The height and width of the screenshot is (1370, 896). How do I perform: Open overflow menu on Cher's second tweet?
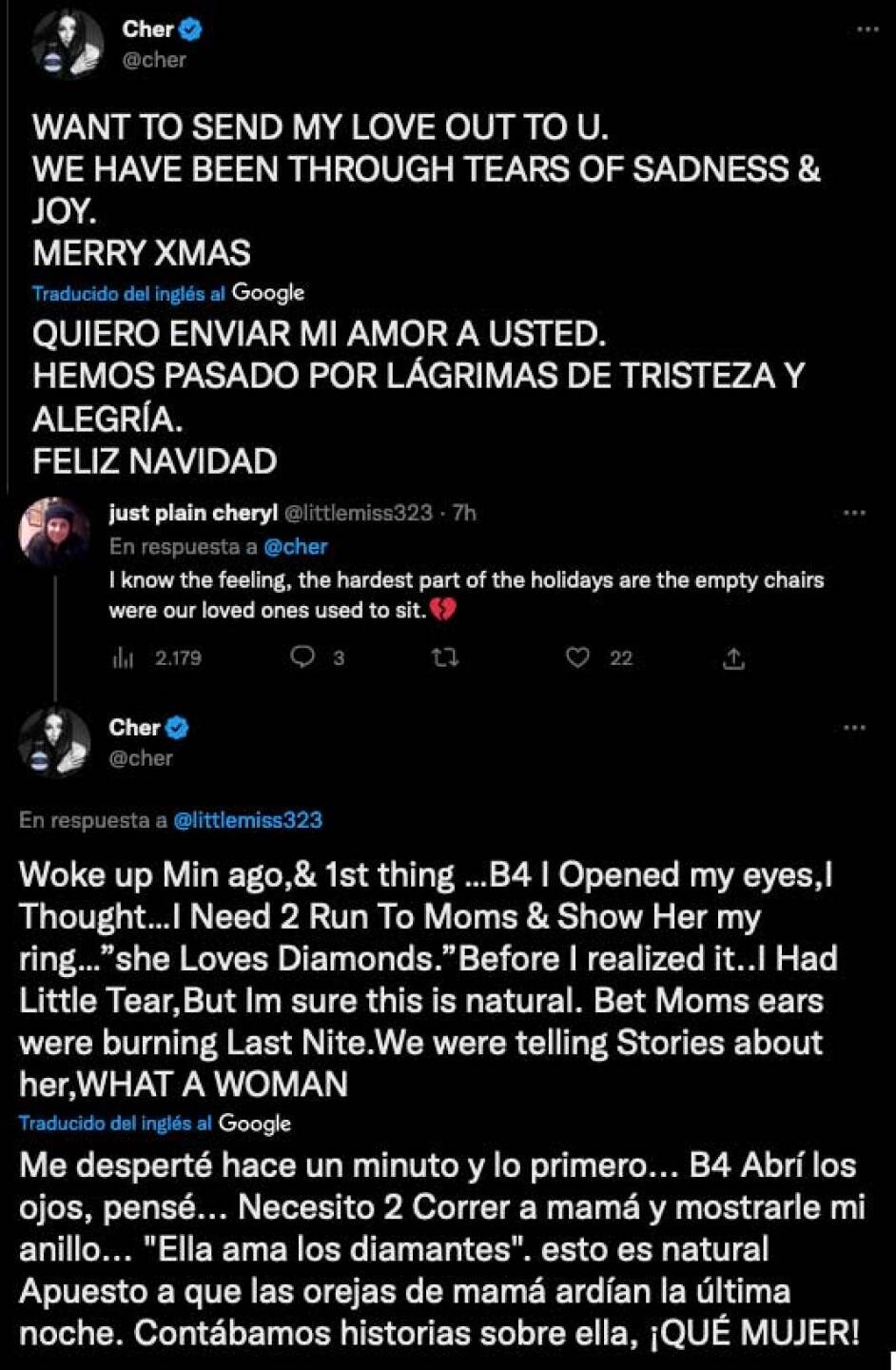(854, 728)
